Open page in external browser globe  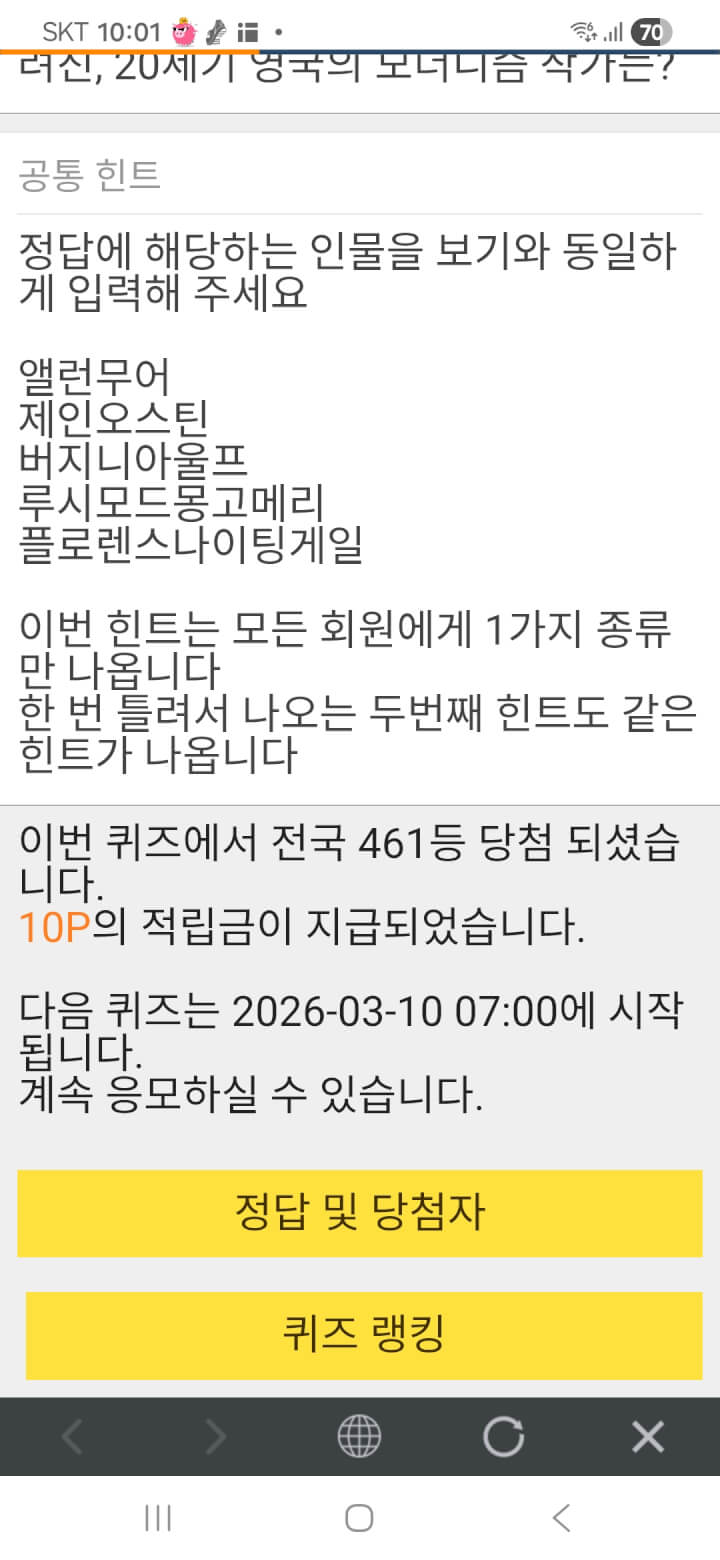pos(359,1438)
